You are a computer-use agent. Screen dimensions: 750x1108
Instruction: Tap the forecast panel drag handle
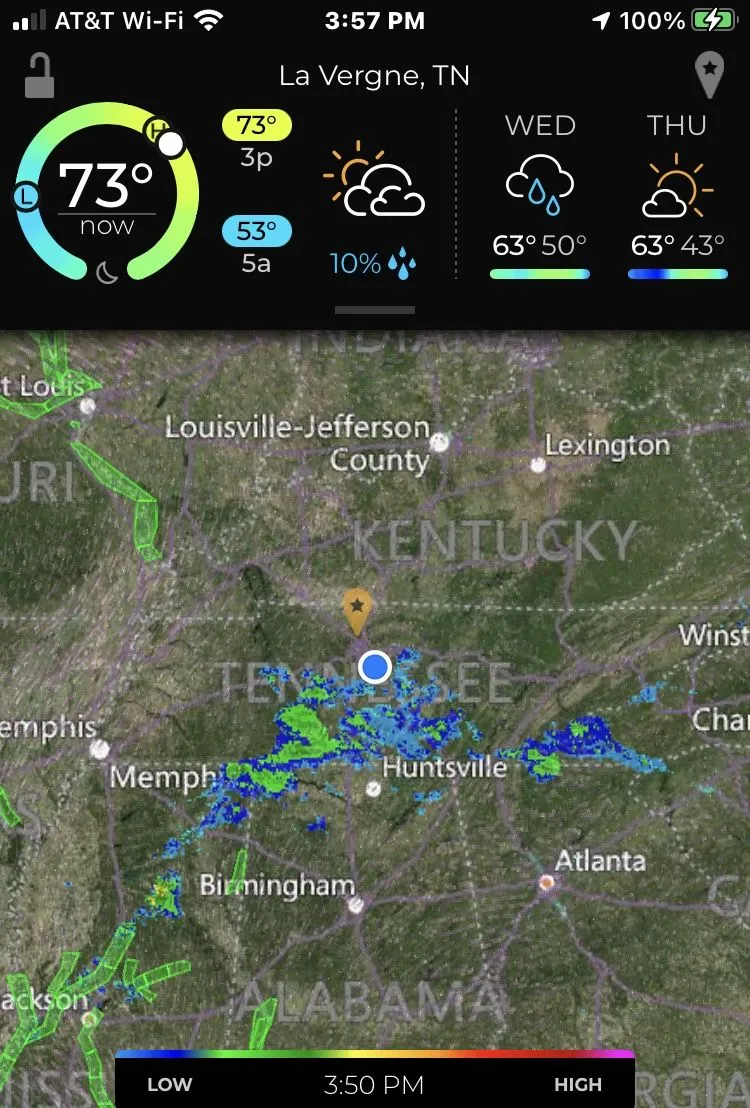[374, 310]
